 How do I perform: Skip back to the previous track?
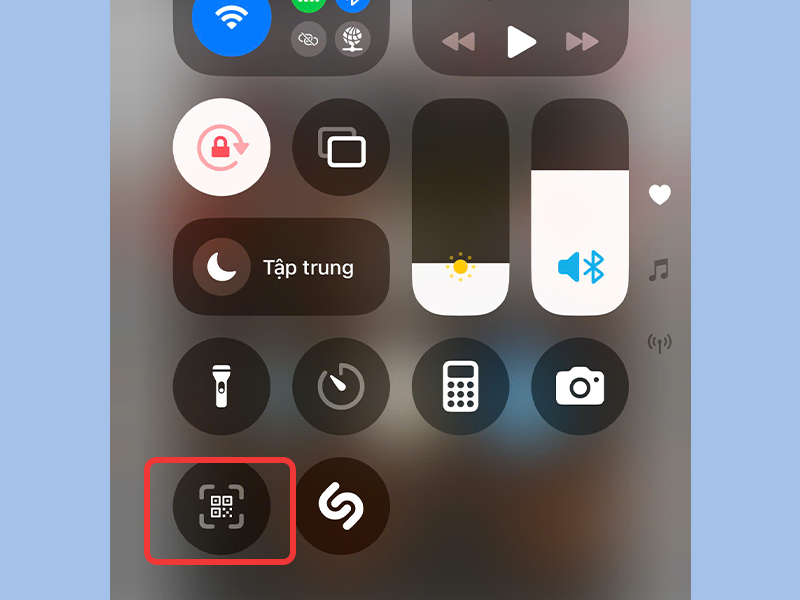pyautogui.click(x=458, y=41)
